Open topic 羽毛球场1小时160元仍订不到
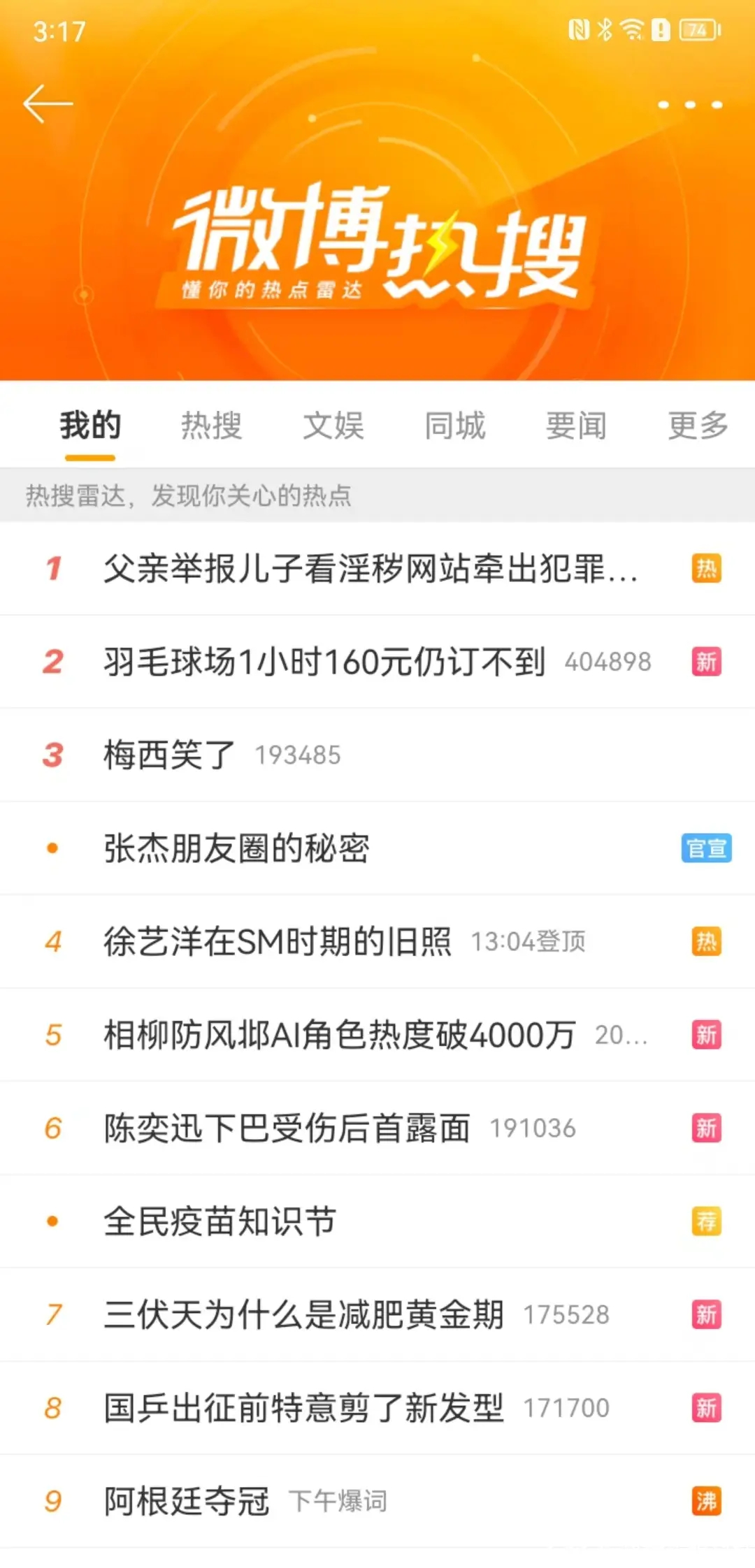Viewport: 755px width, 1568px height. pos(377,662)
